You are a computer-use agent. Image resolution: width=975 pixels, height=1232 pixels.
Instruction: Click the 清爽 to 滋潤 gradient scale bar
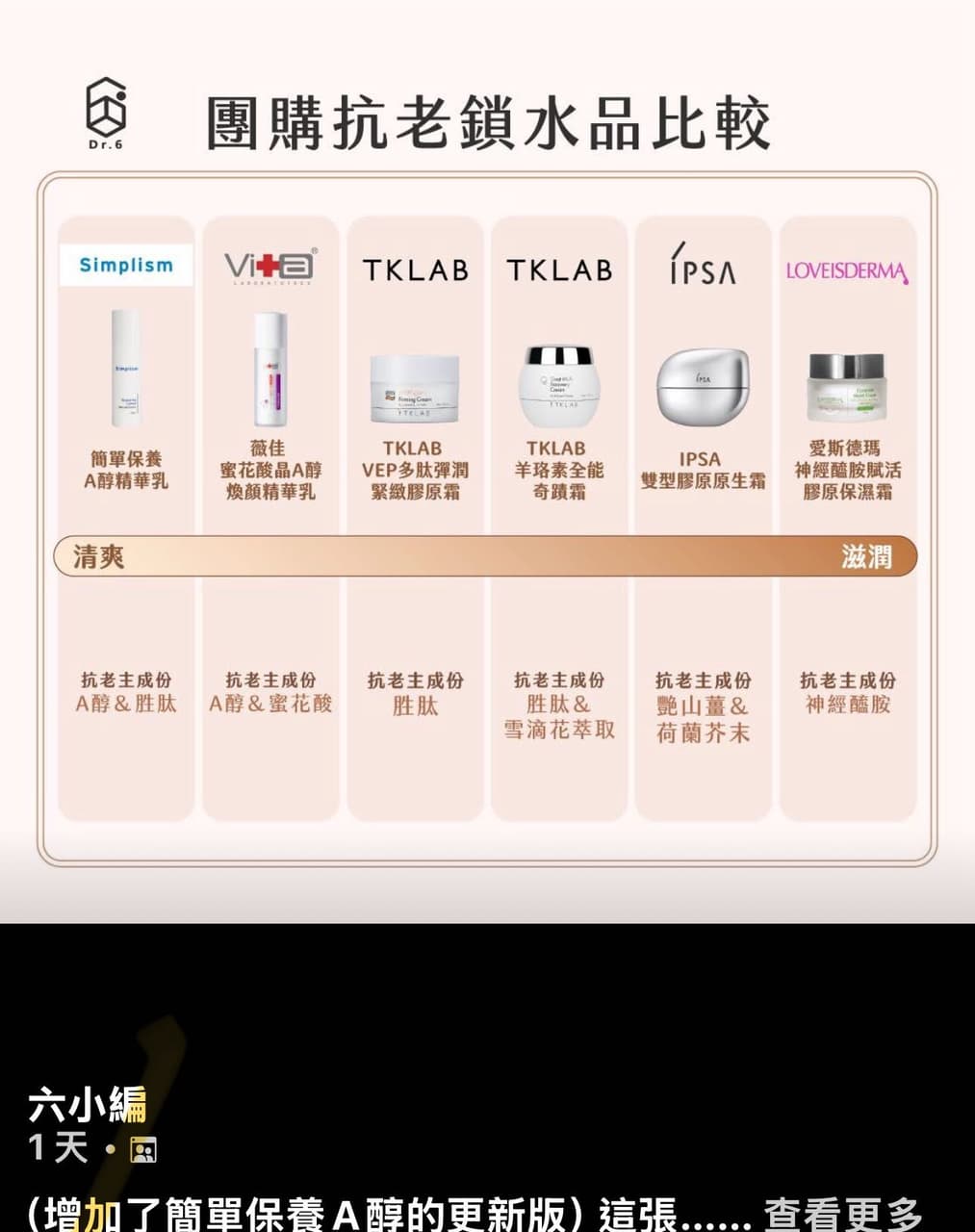point(487,555)
